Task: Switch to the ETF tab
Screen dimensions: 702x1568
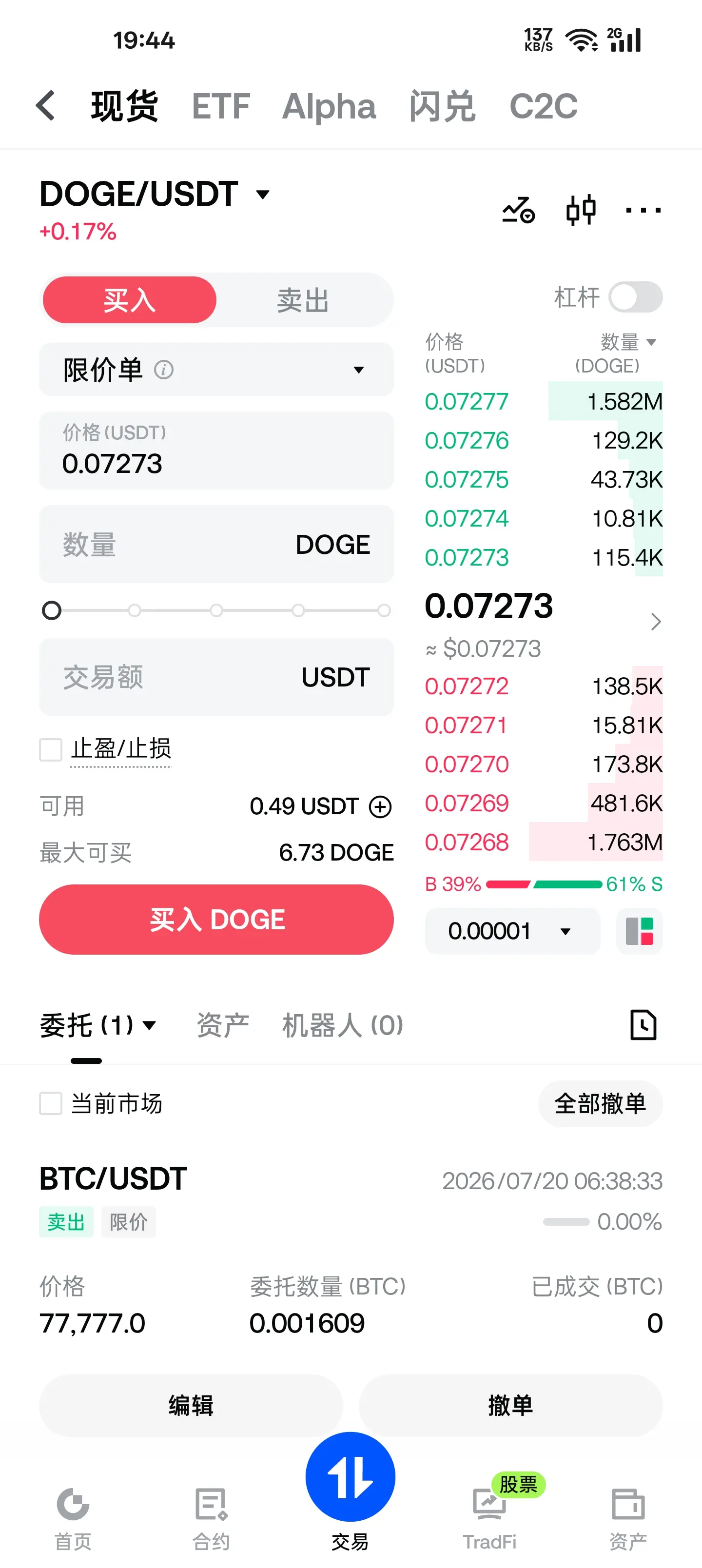Action: click(x=220, y=106)
